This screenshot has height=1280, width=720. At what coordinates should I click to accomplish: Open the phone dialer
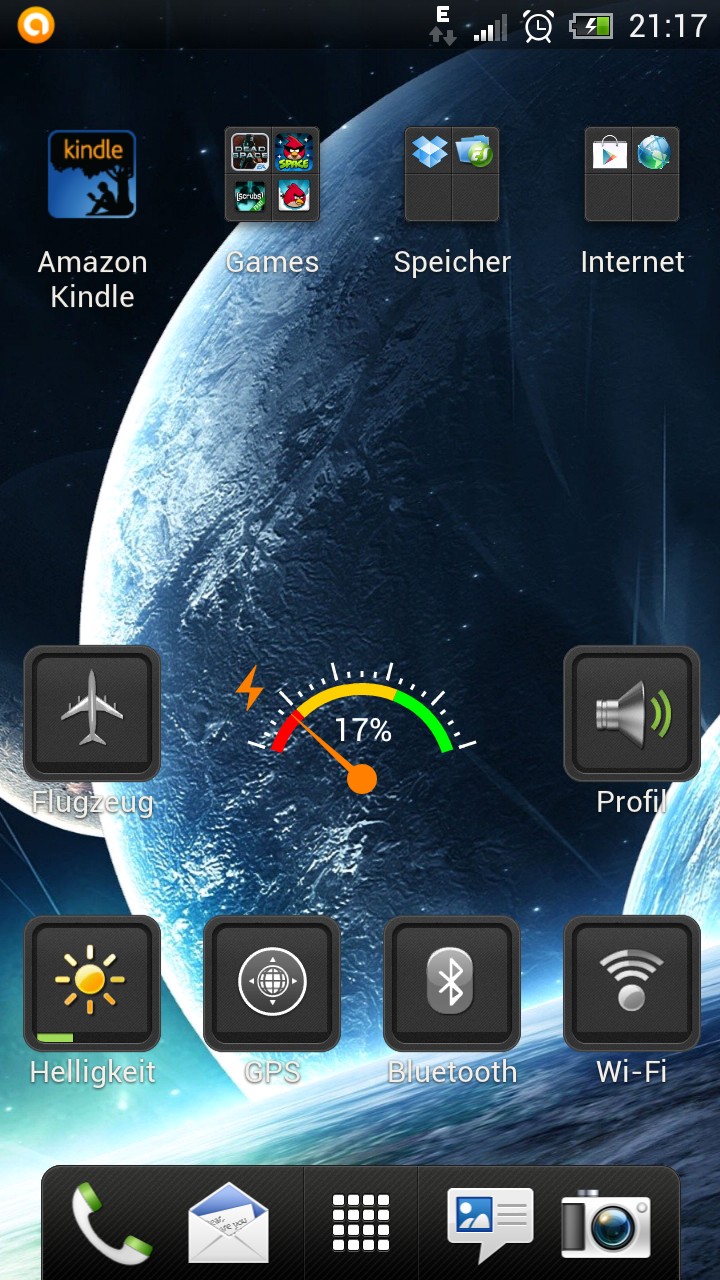point(110,1222)
